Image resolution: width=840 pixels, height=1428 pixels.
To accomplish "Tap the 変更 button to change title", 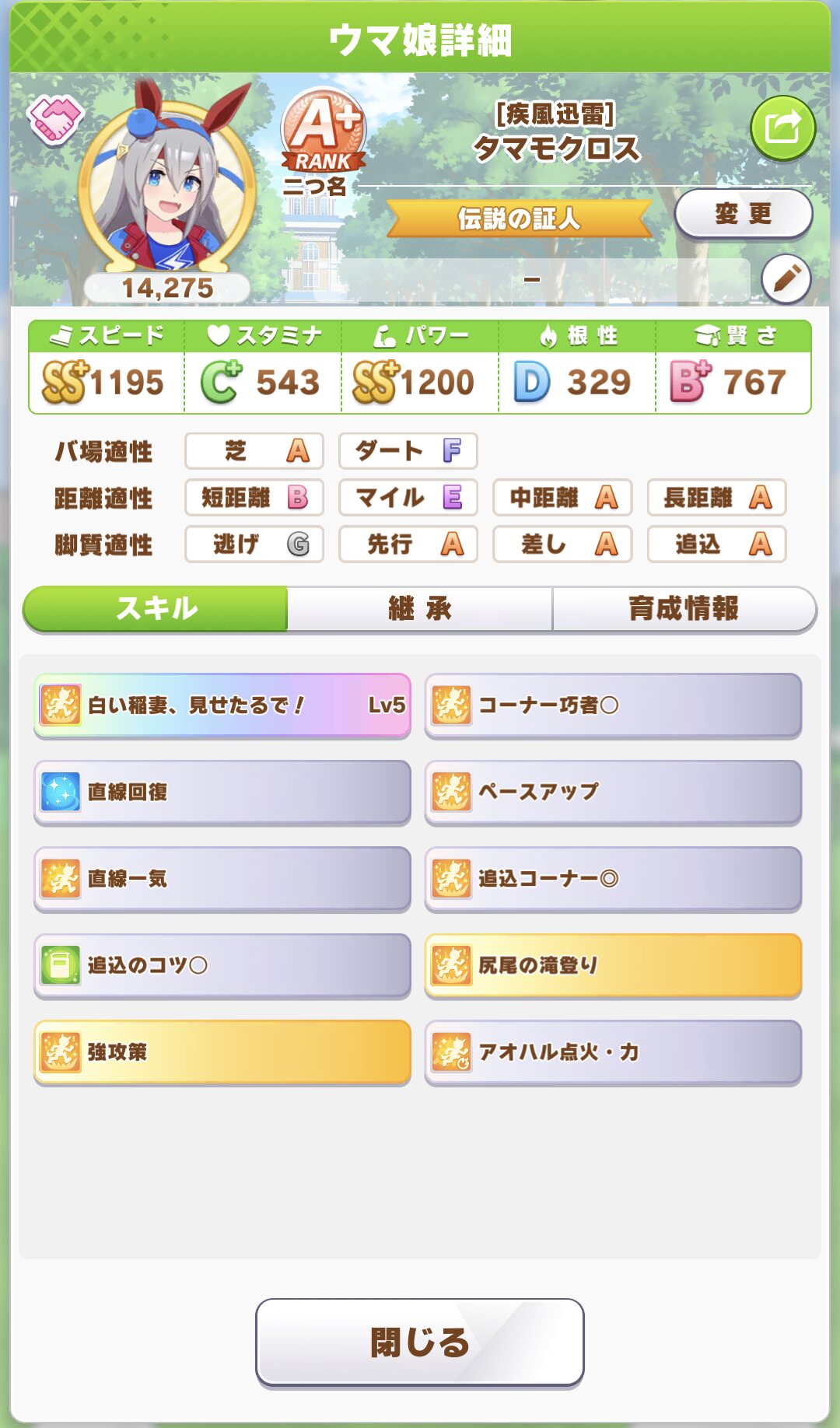I will click(x=743, y=214).
